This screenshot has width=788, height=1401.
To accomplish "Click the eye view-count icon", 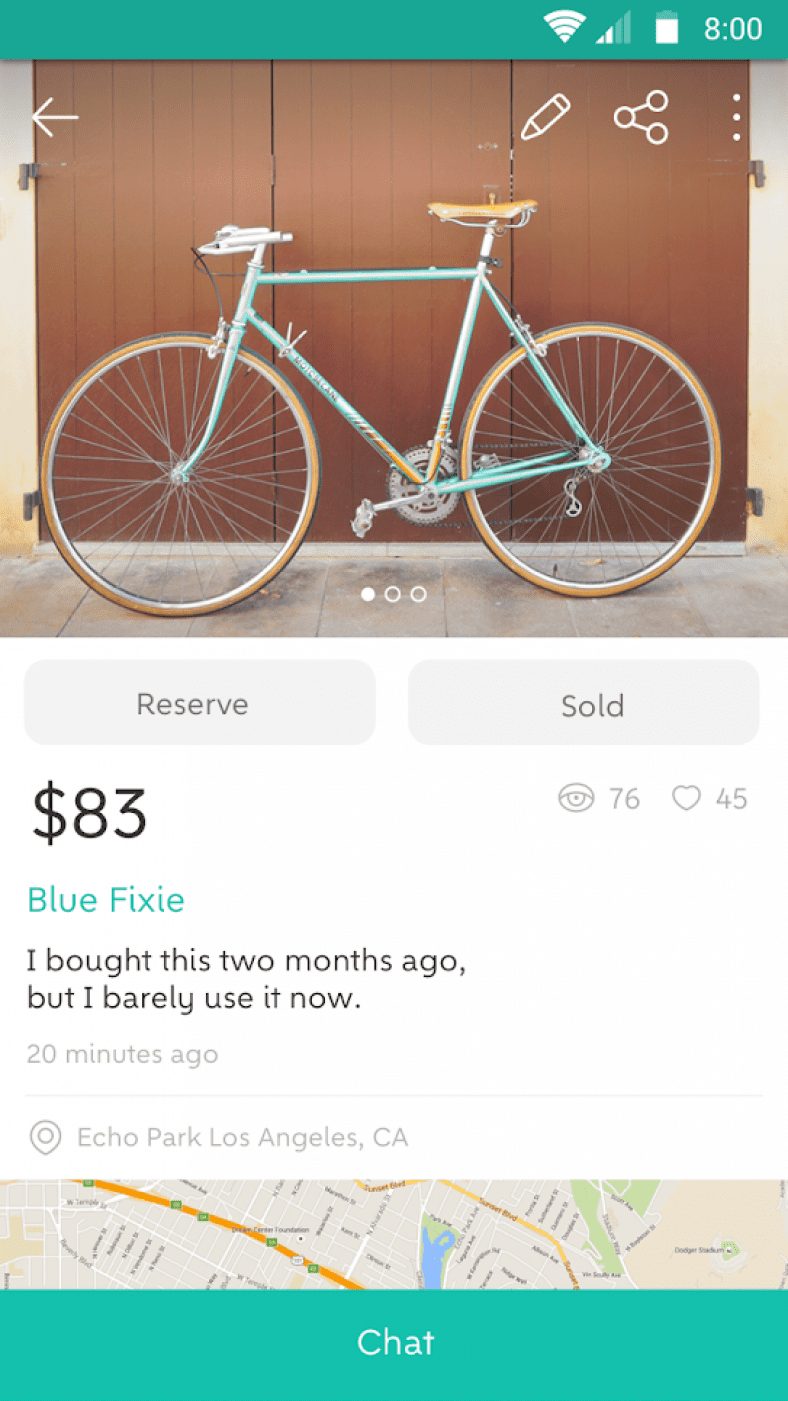I will [578, 799].
